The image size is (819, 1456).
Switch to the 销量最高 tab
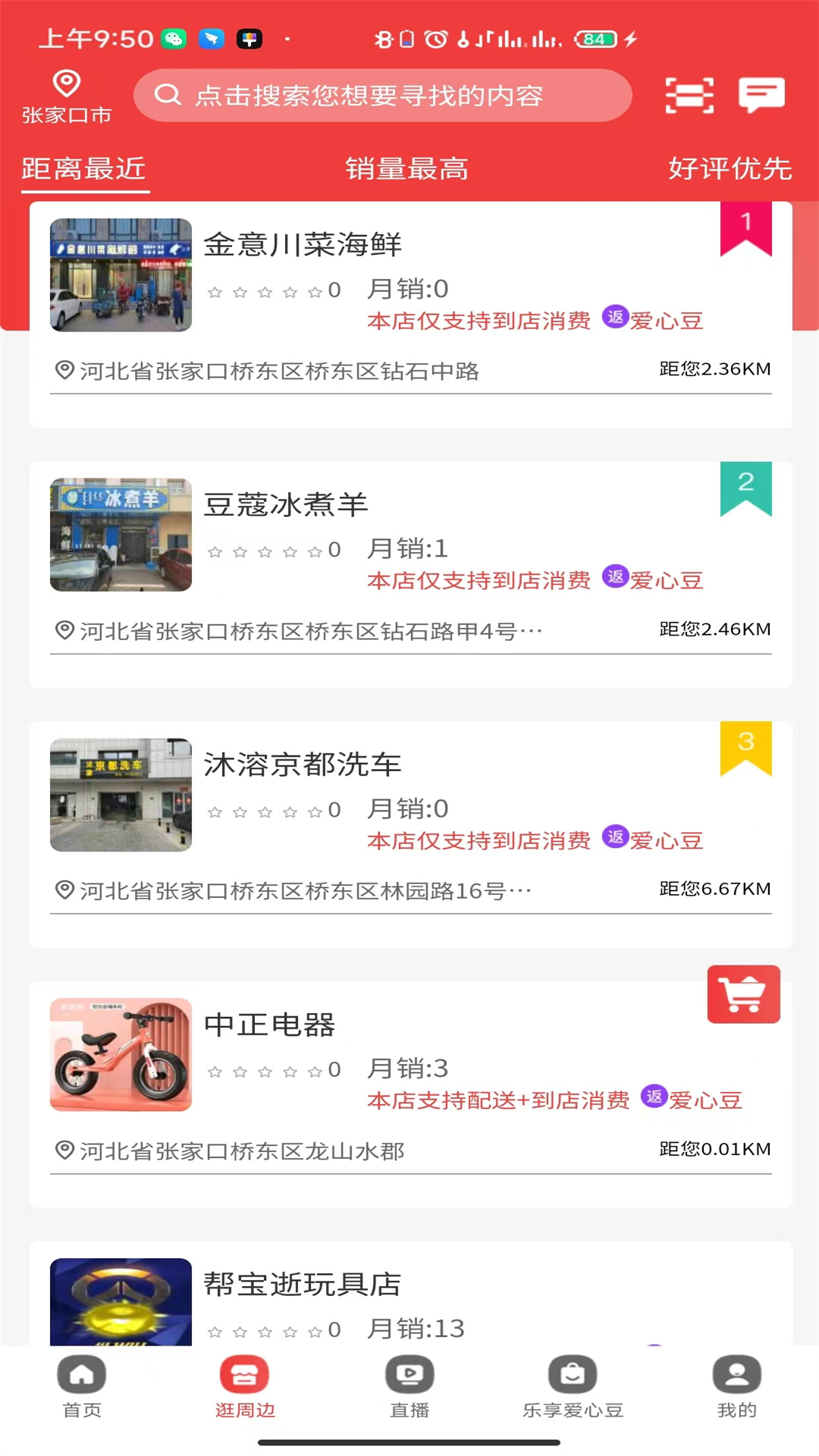click(x=407, y=168)
